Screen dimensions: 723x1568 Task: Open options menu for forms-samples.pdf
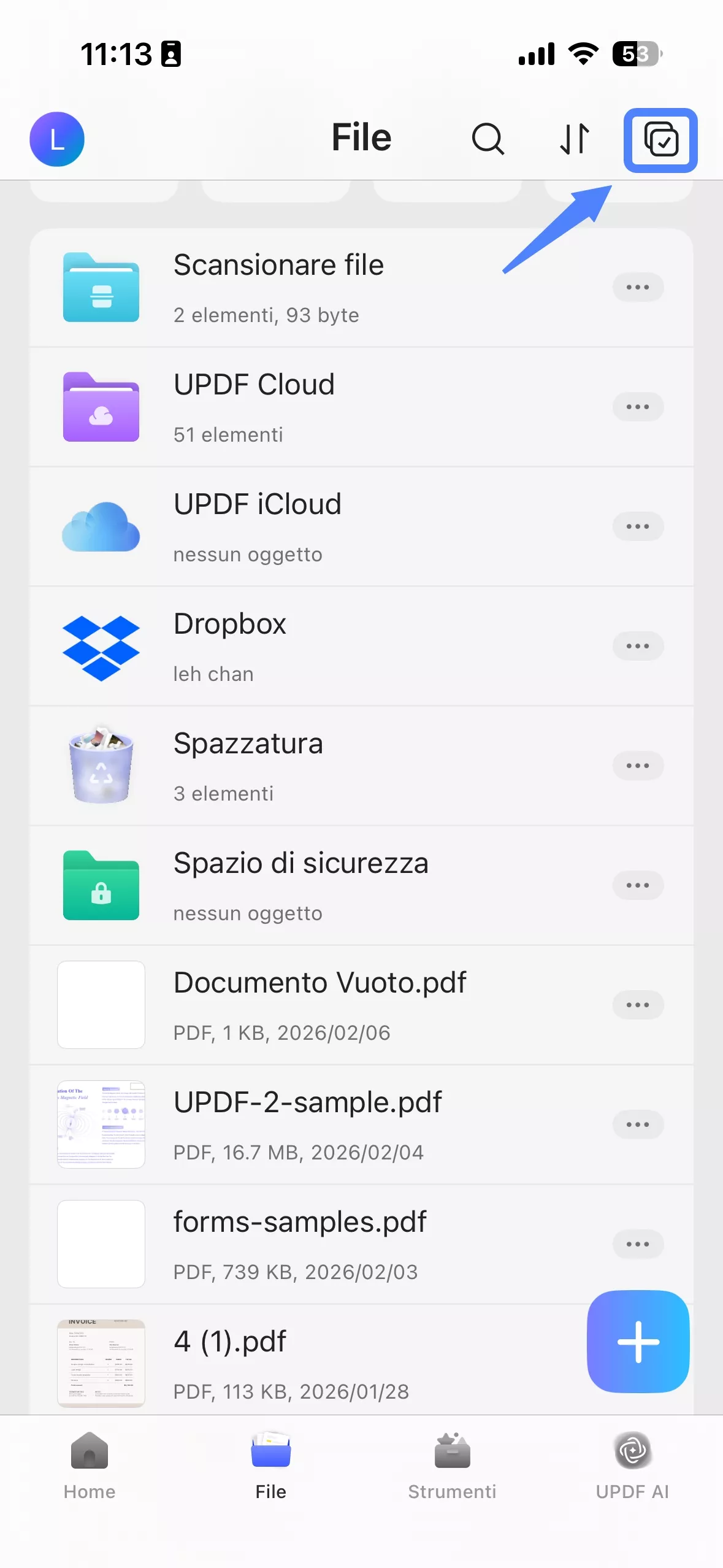point(638,1243)
